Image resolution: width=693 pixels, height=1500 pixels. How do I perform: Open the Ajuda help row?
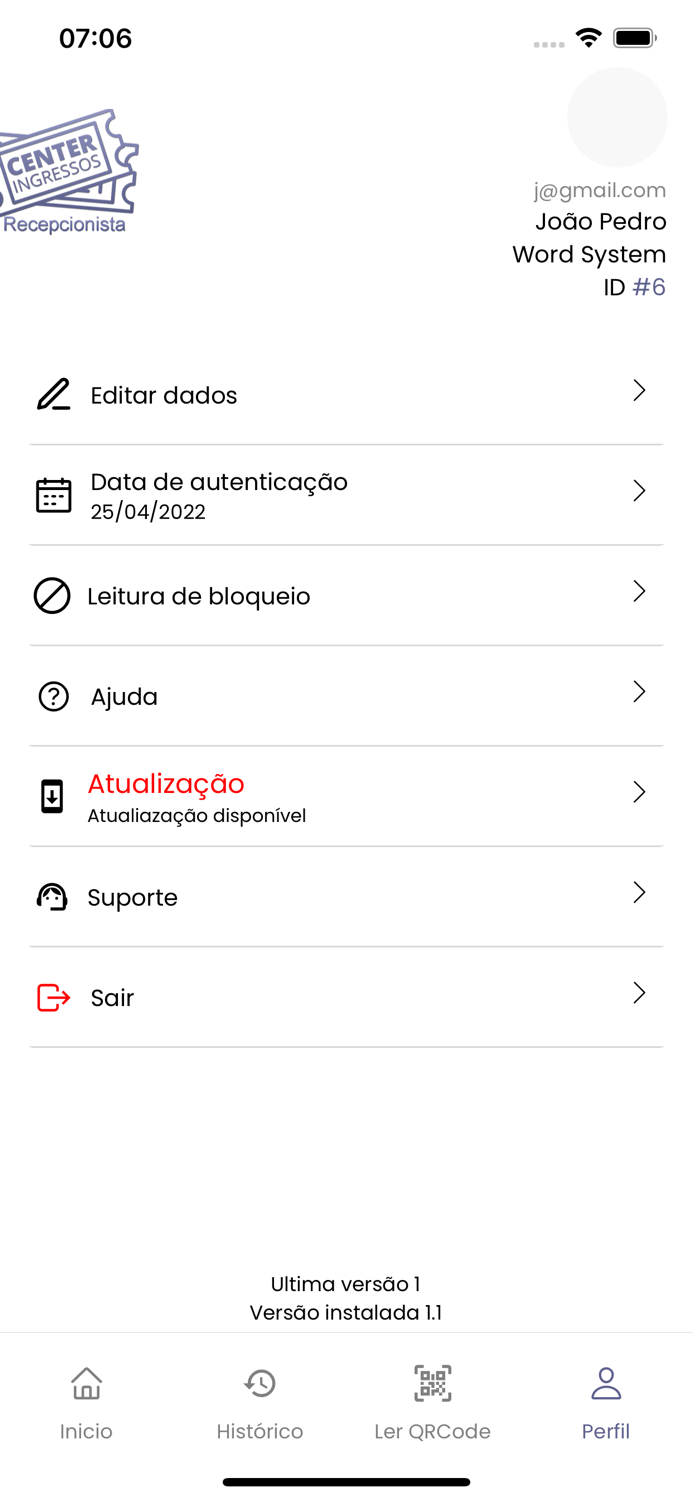click(345, 696)
